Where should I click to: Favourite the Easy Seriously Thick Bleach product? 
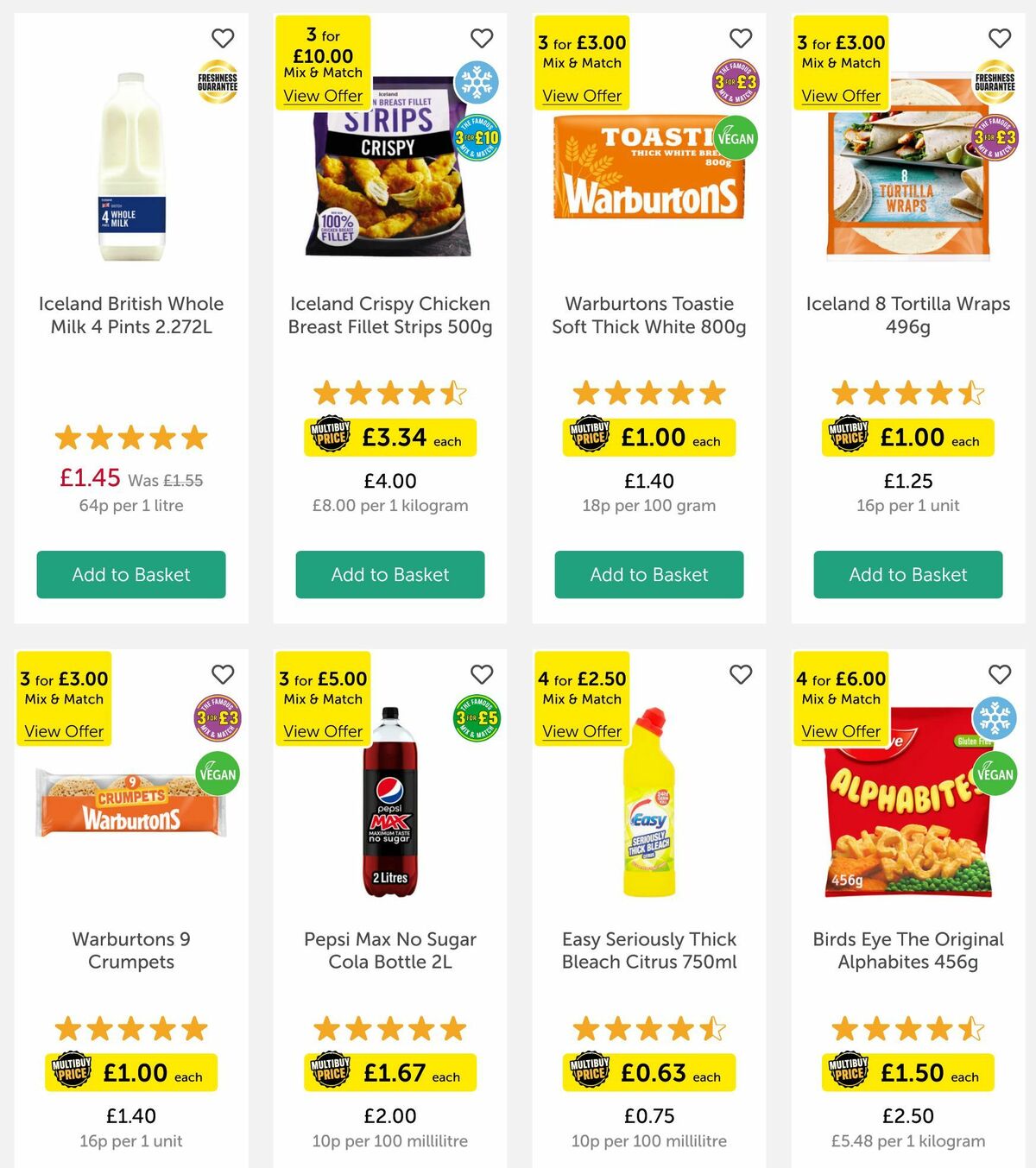(741, 673)
